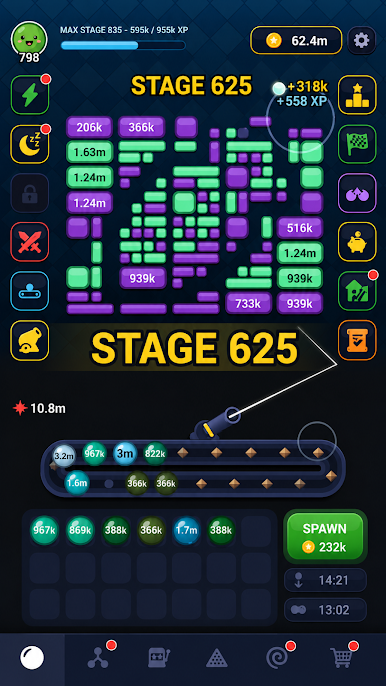
Task: Open the sleeping moon offline rewards
Action: click(30, 144)
